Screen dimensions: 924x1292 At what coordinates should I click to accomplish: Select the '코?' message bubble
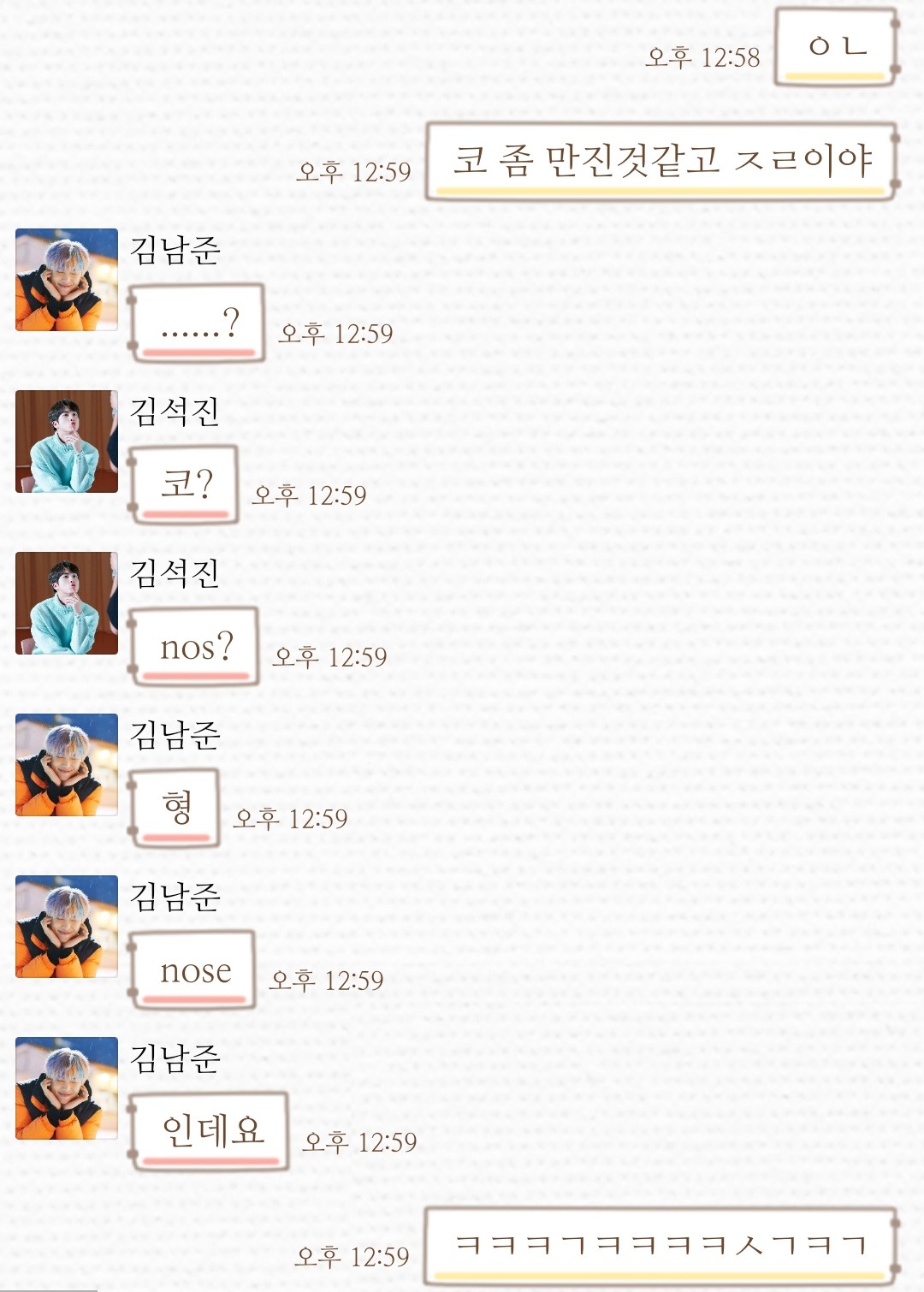point(185,483)
